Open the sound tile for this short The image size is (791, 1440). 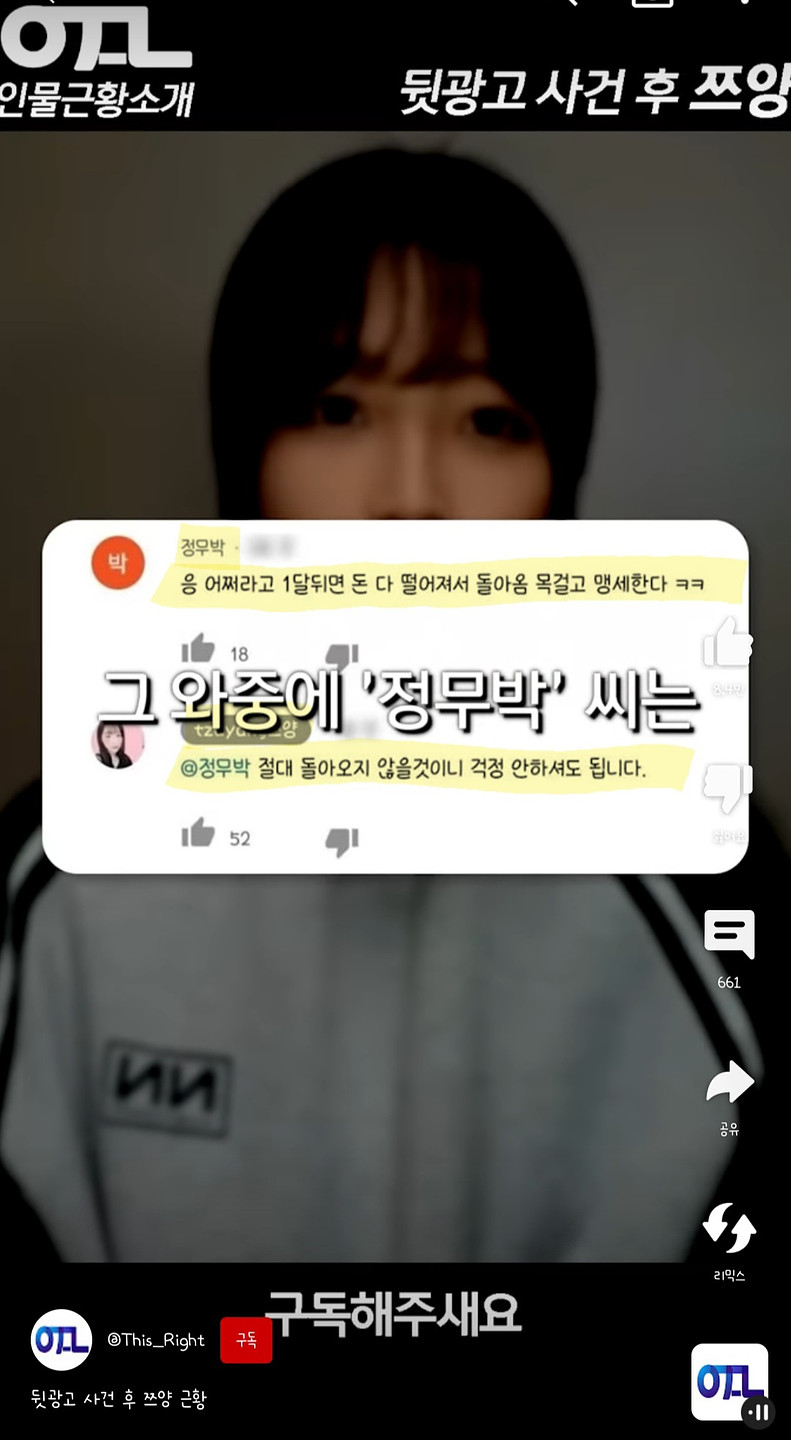coord(729,1382)
